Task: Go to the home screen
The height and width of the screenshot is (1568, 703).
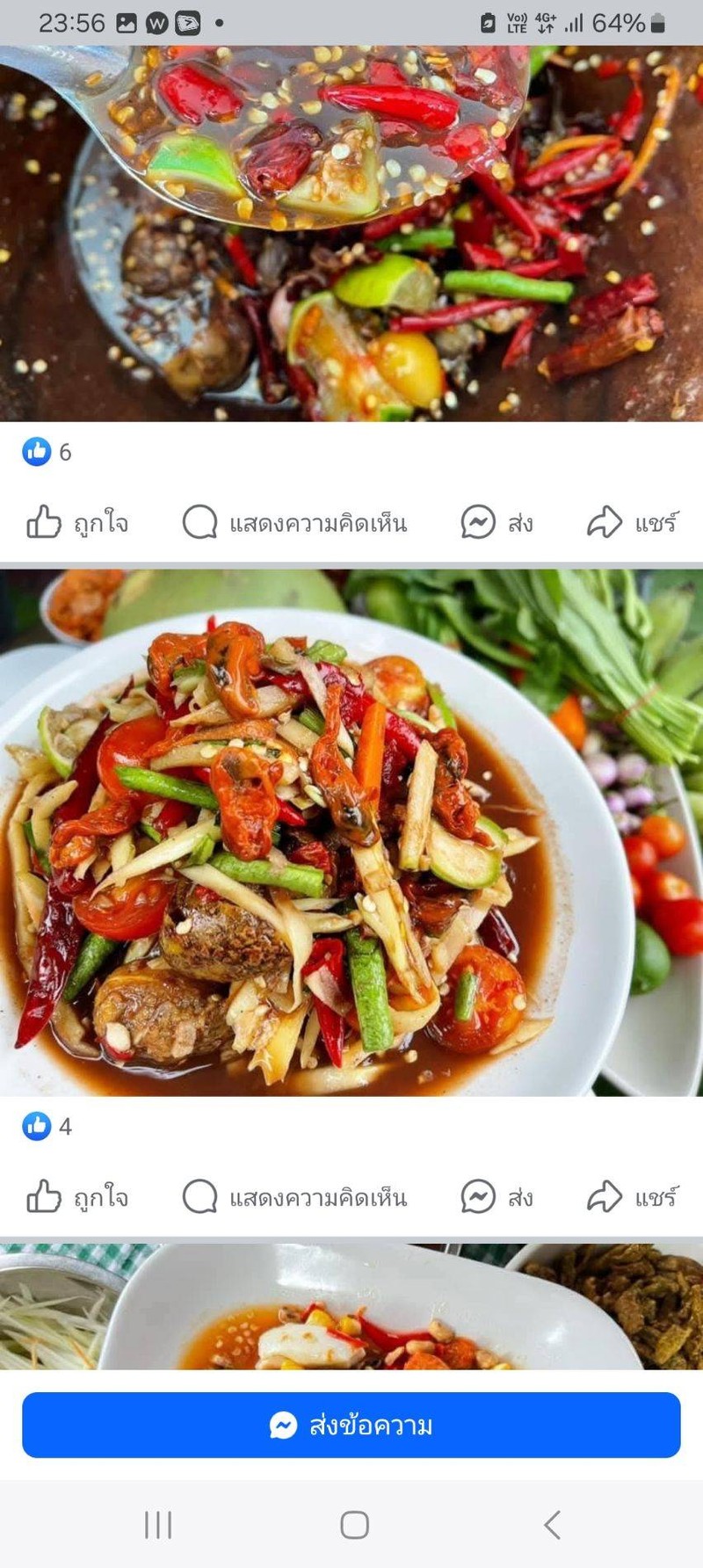Action: click(x=354, y=1525)
